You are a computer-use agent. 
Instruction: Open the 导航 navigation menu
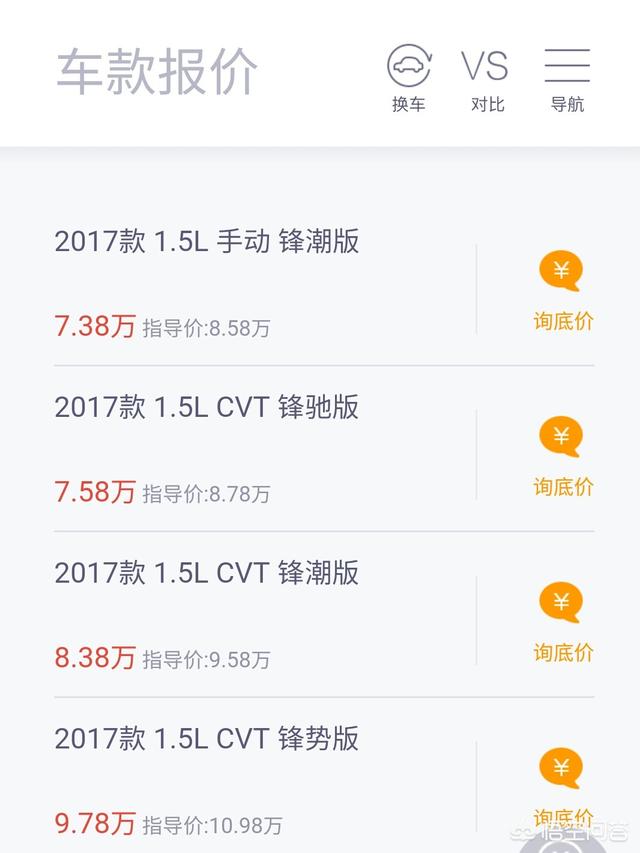click(567, 78)
